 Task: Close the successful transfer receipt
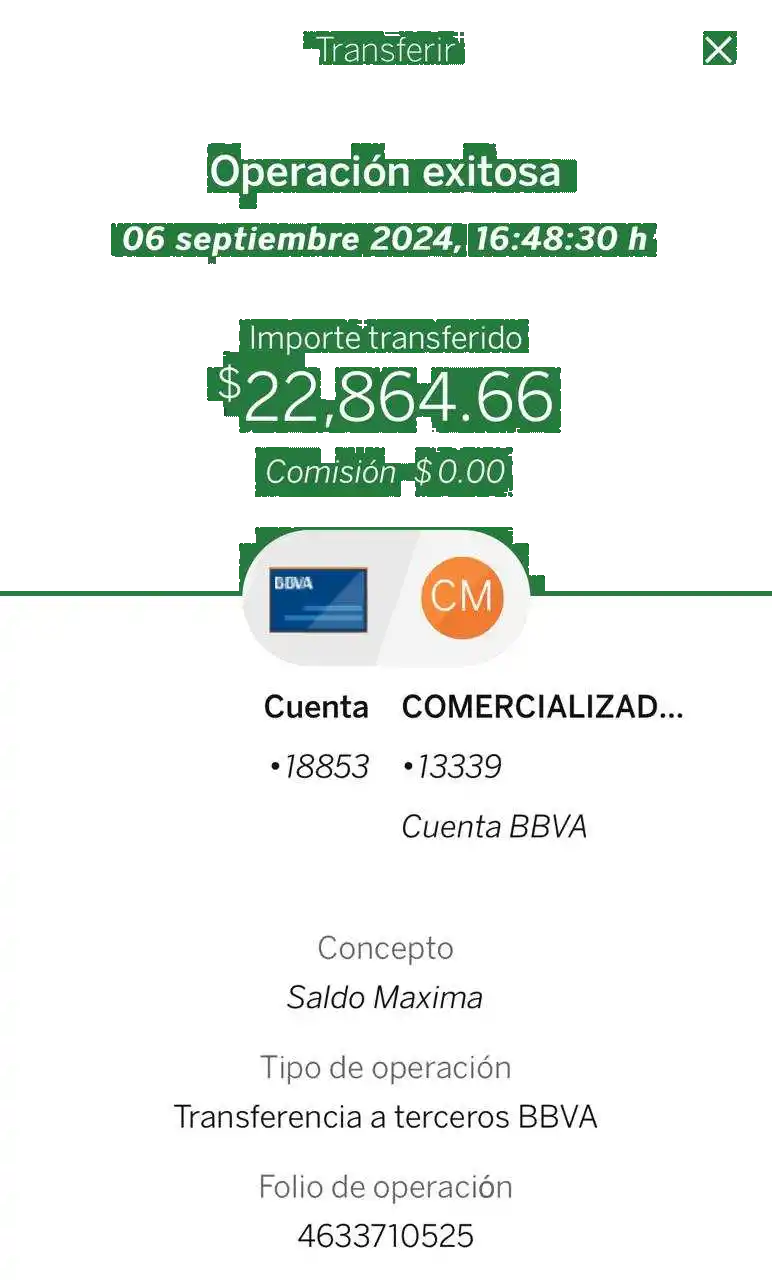[718, 49]
